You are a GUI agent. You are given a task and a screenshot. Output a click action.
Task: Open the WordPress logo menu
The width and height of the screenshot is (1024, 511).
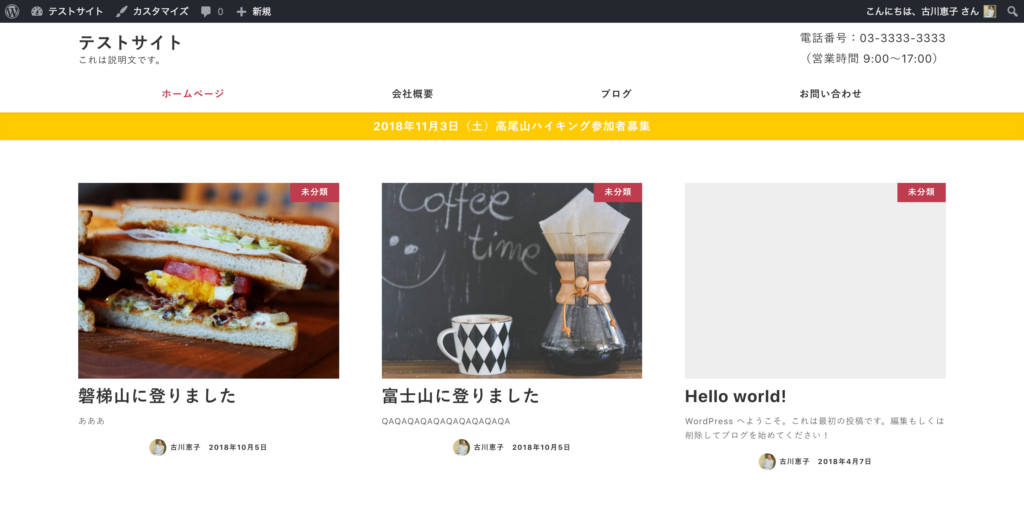pyautogui.click(x=12, y=11)
